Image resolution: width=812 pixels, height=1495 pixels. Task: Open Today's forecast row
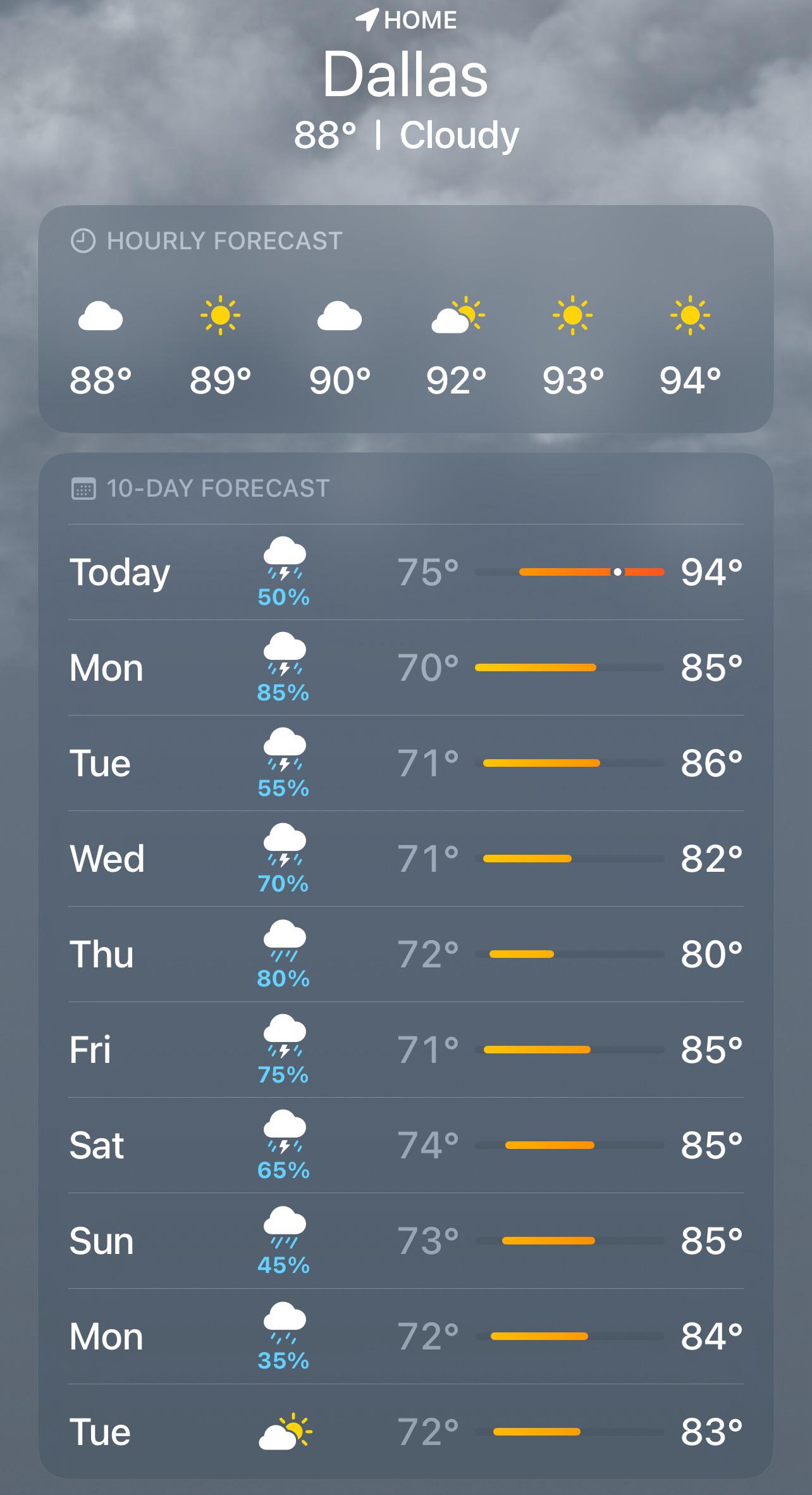tap(406, 572)
